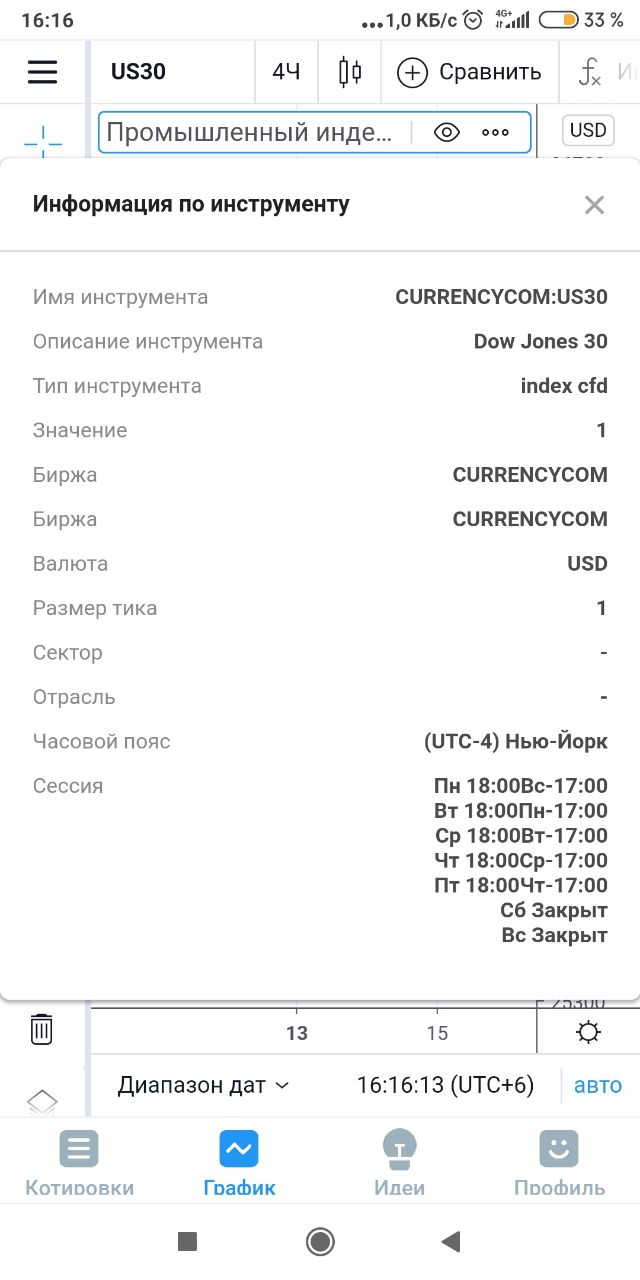The width and height of the screenshot is (640, 1280).
Task: Tap the US30 symbol selector
Action: 138,72
